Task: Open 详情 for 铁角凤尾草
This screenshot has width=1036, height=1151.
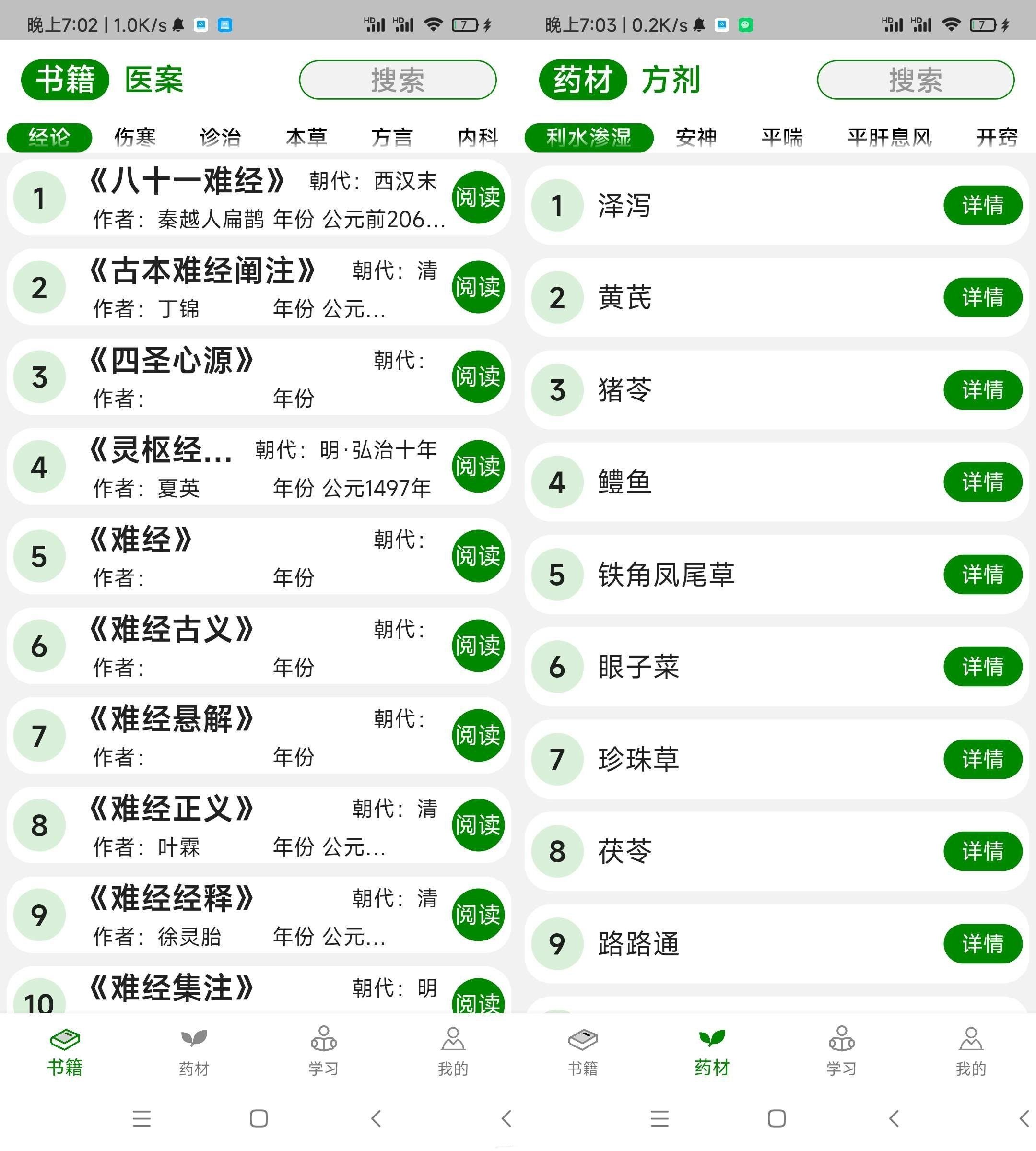Action: tap(982, 575)
